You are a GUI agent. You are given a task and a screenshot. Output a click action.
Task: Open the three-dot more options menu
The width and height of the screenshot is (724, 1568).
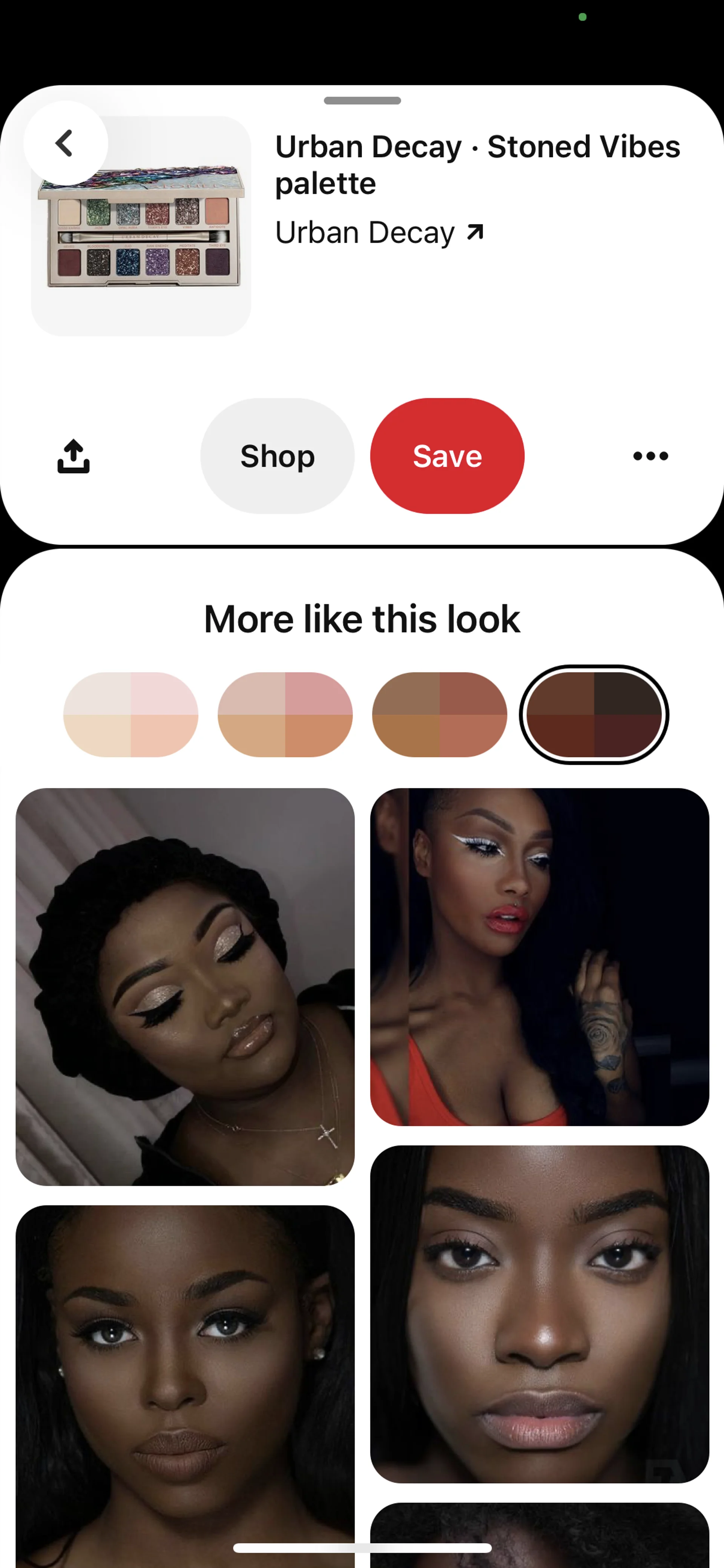[650, 456]
